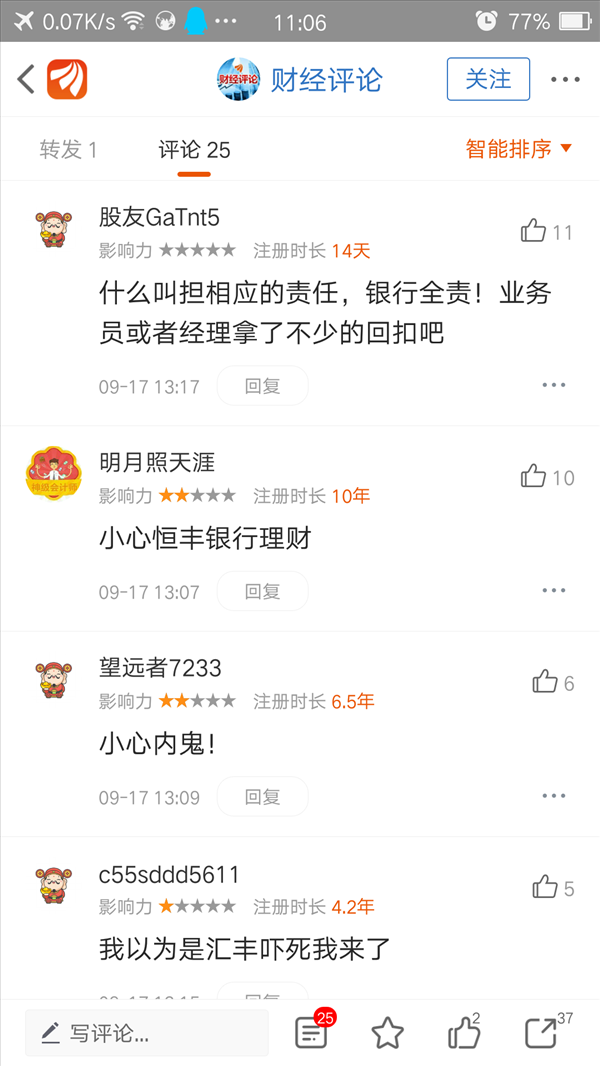Like the post with the bottom thumbs-up
Viewport: 600px width, 1066px height.
click(x=463, y=1033)
